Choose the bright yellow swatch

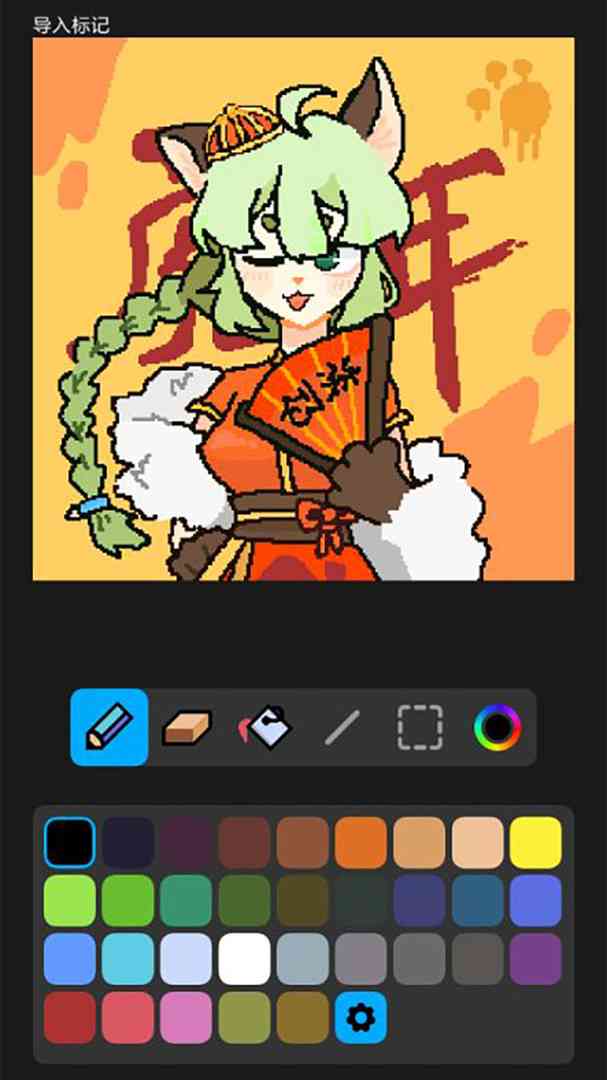tap(535, 843)
